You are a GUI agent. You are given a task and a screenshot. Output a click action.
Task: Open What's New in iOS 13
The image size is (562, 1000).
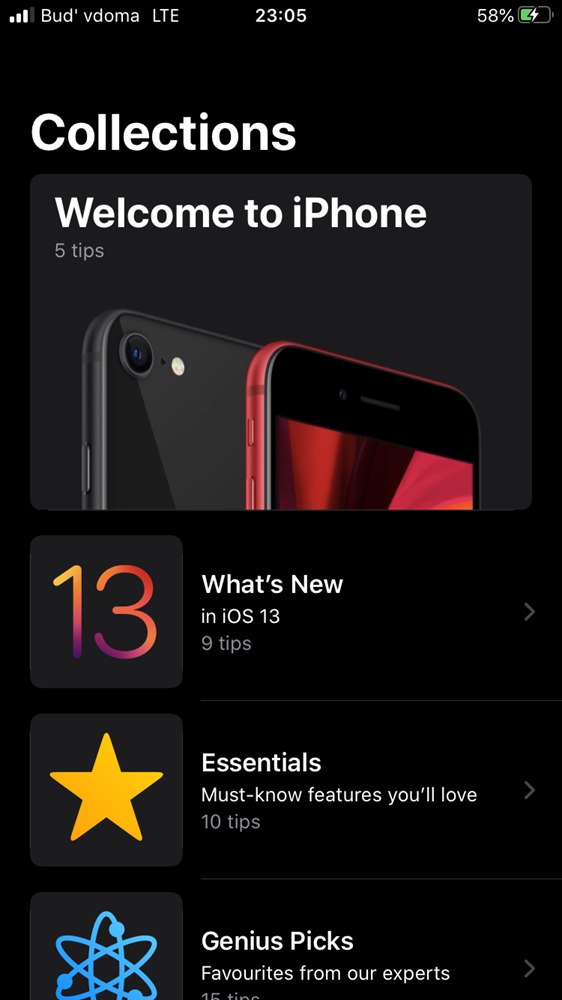coord(296,612)
